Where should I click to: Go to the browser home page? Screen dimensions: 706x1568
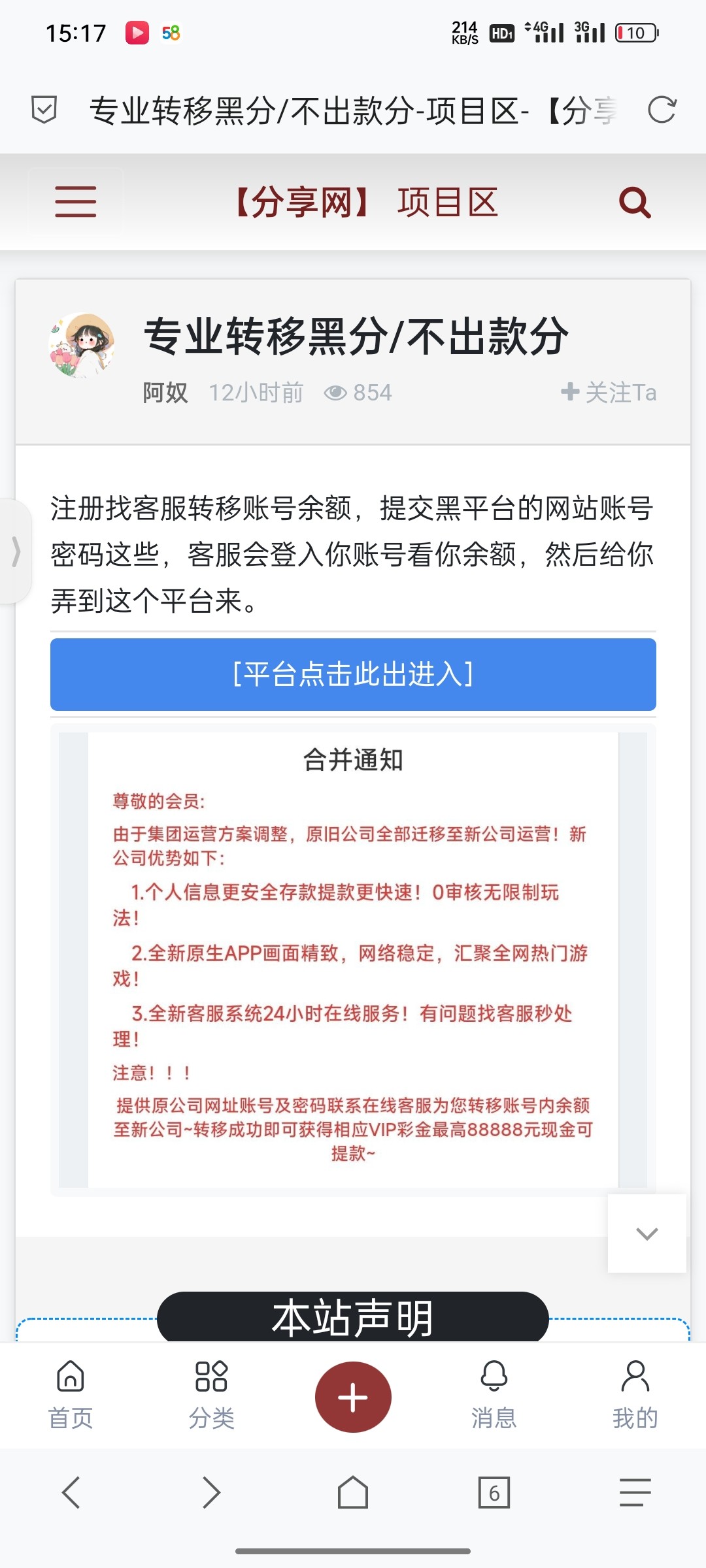tap(353, 1492)
